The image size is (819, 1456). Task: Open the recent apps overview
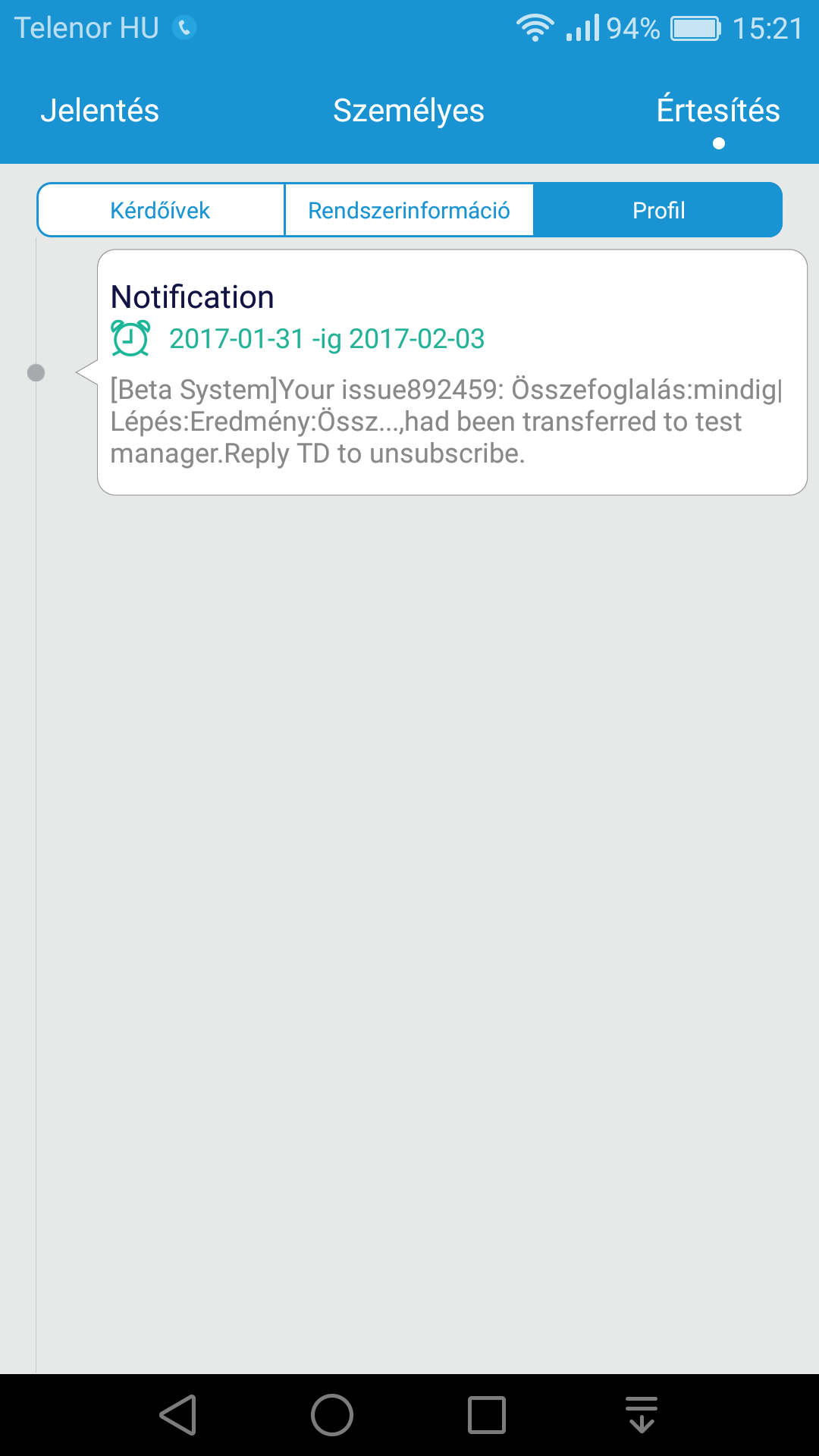(487, 1415)
